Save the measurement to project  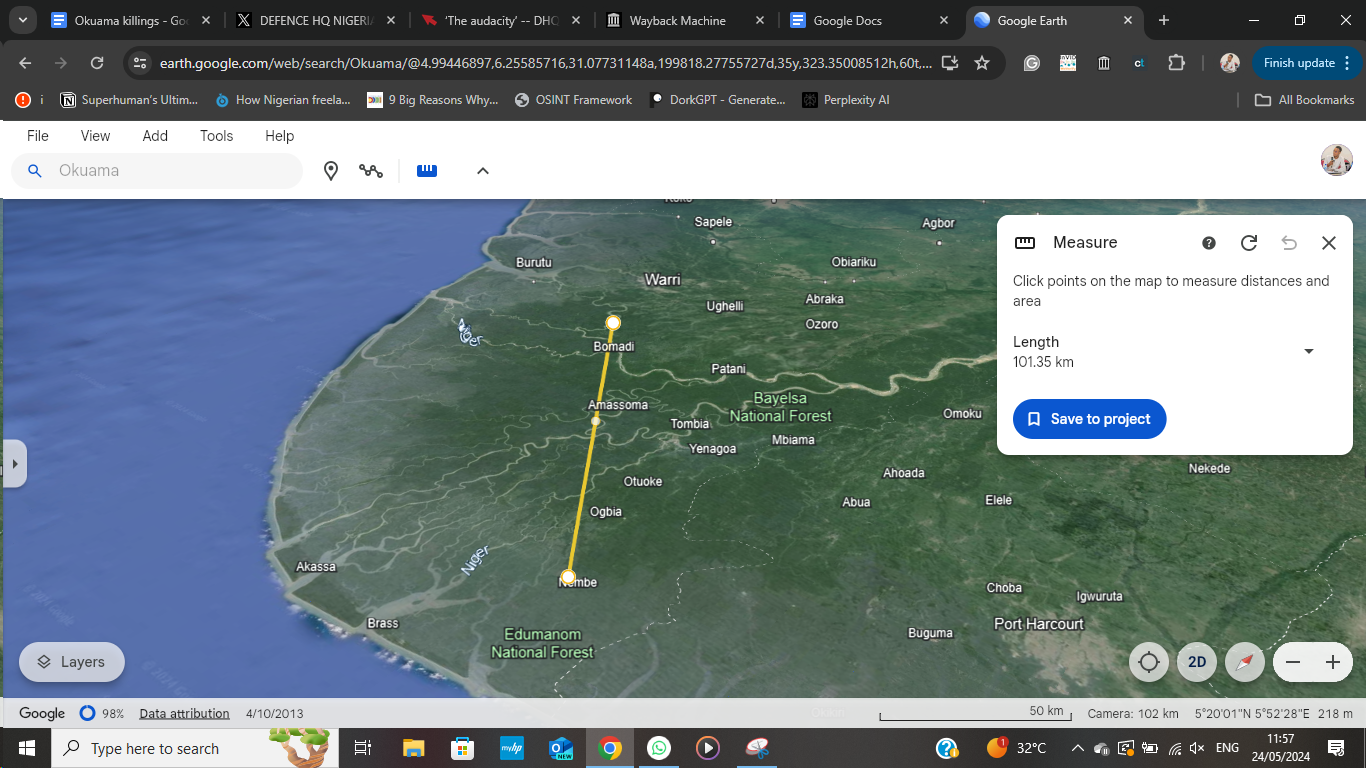pos(1089,419)
